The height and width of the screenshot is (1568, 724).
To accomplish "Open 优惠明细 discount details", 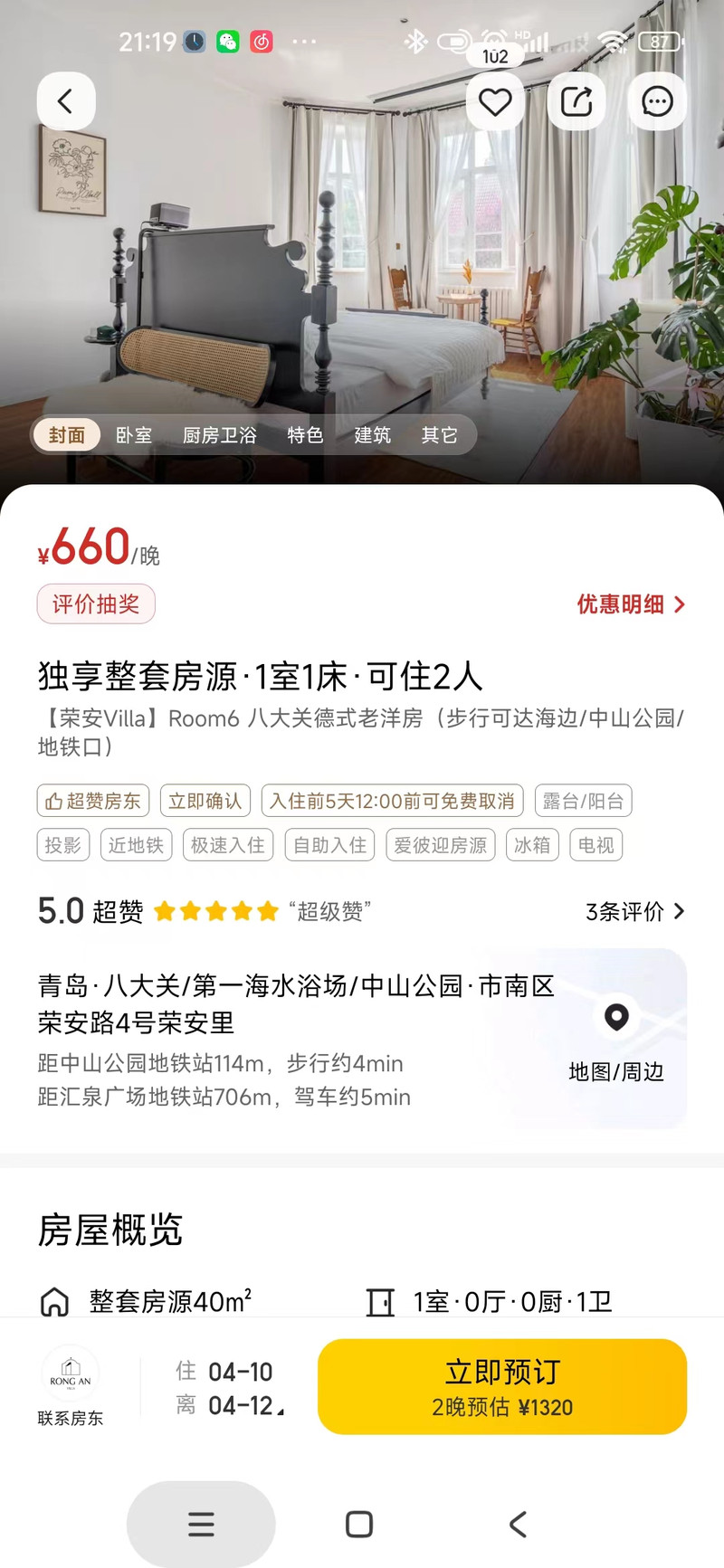I will pyautogui.click(x=631, y=604).
